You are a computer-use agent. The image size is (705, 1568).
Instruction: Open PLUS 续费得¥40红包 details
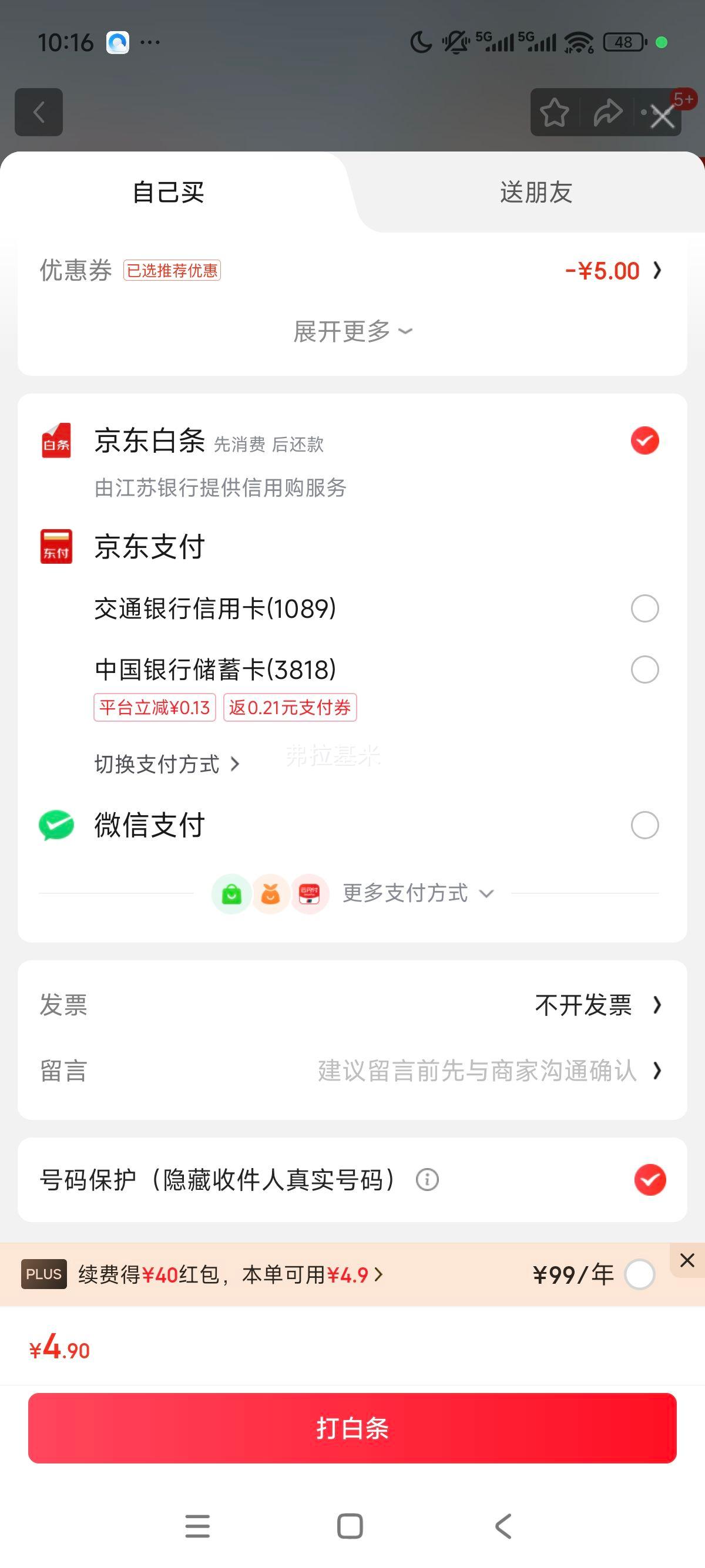pos(230,1274)
